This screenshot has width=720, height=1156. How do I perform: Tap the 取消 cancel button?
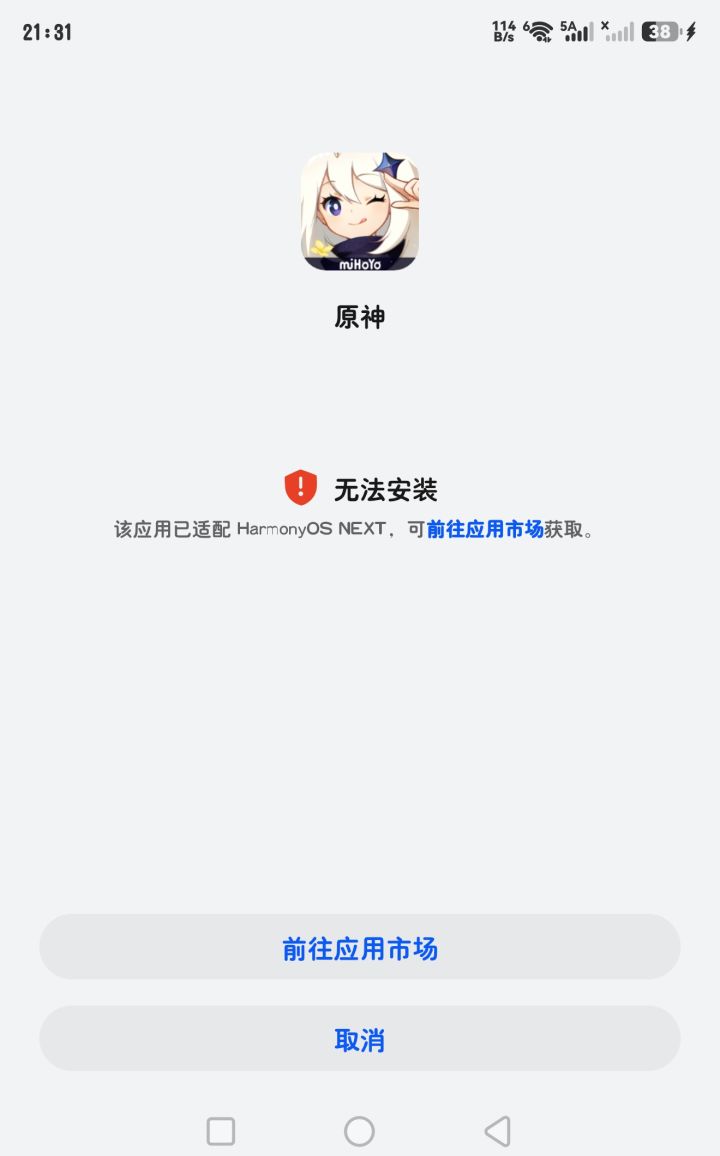[359, 1038]
